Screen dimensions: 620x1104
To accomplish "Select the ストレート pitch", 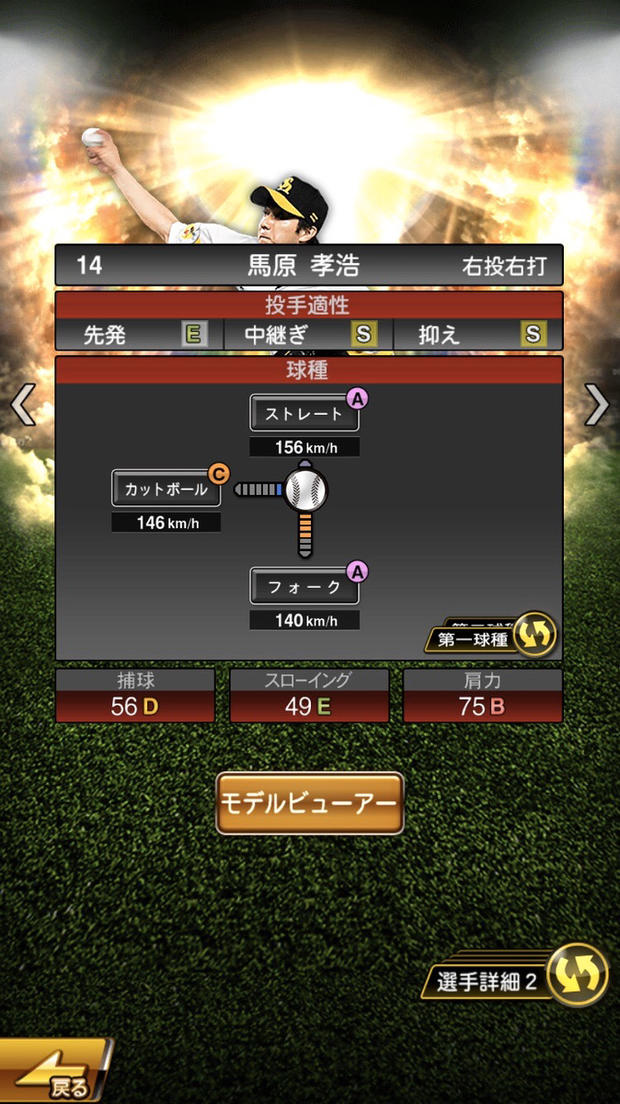I will tap(304, 413).
